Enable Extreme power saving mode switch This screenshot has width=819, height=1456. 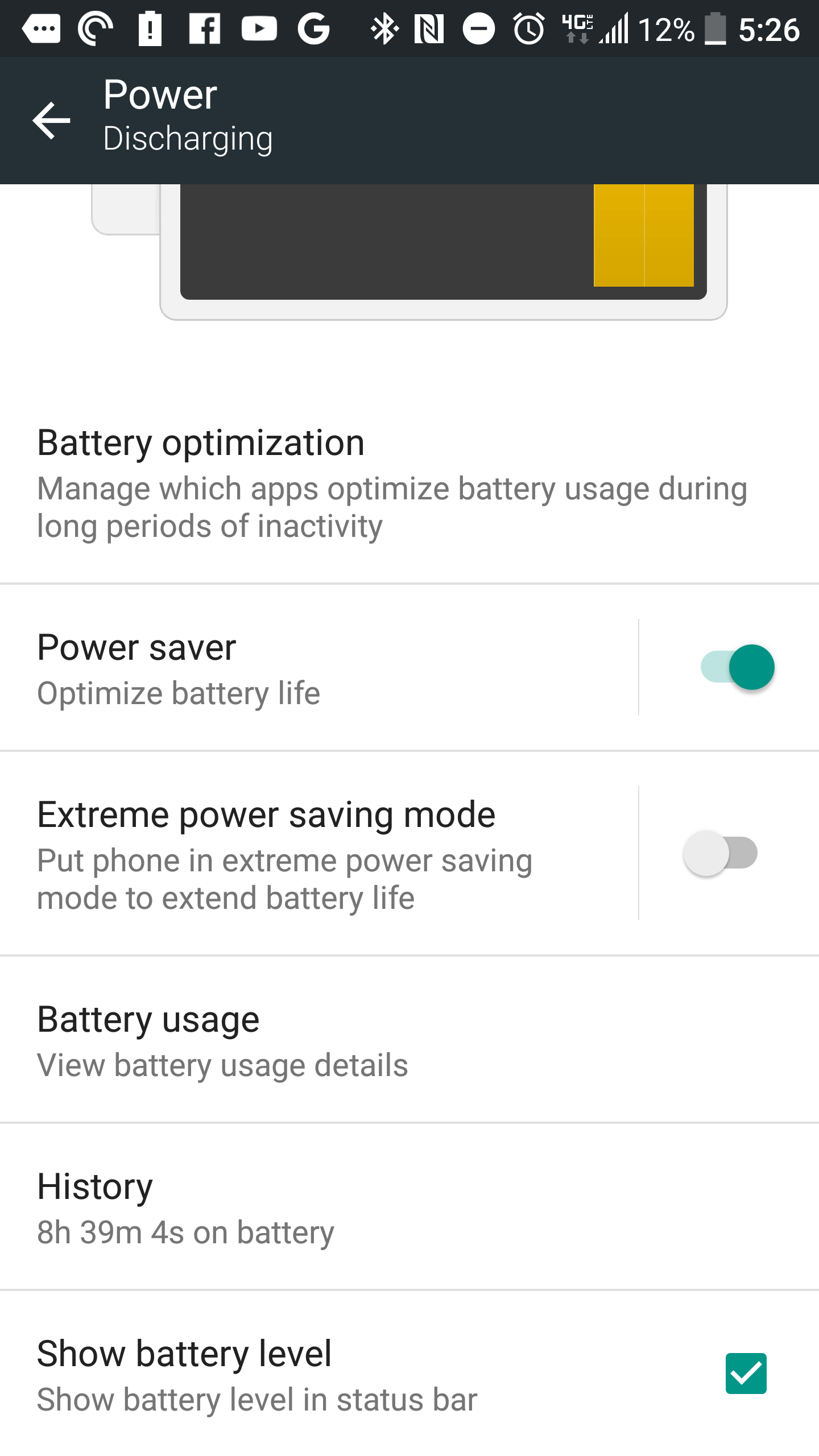[x=720, y=853]
